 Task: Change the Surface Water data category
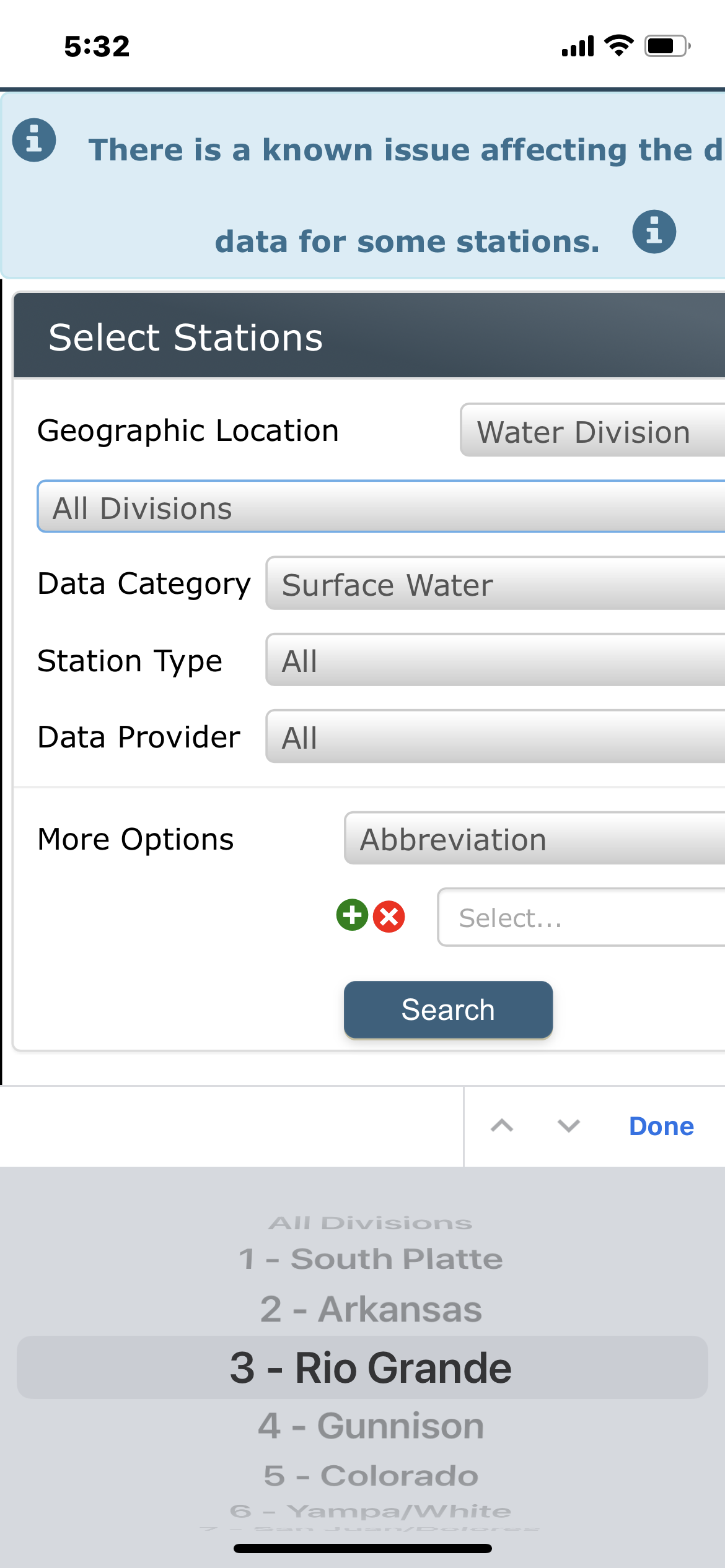[x=434, y=584]
